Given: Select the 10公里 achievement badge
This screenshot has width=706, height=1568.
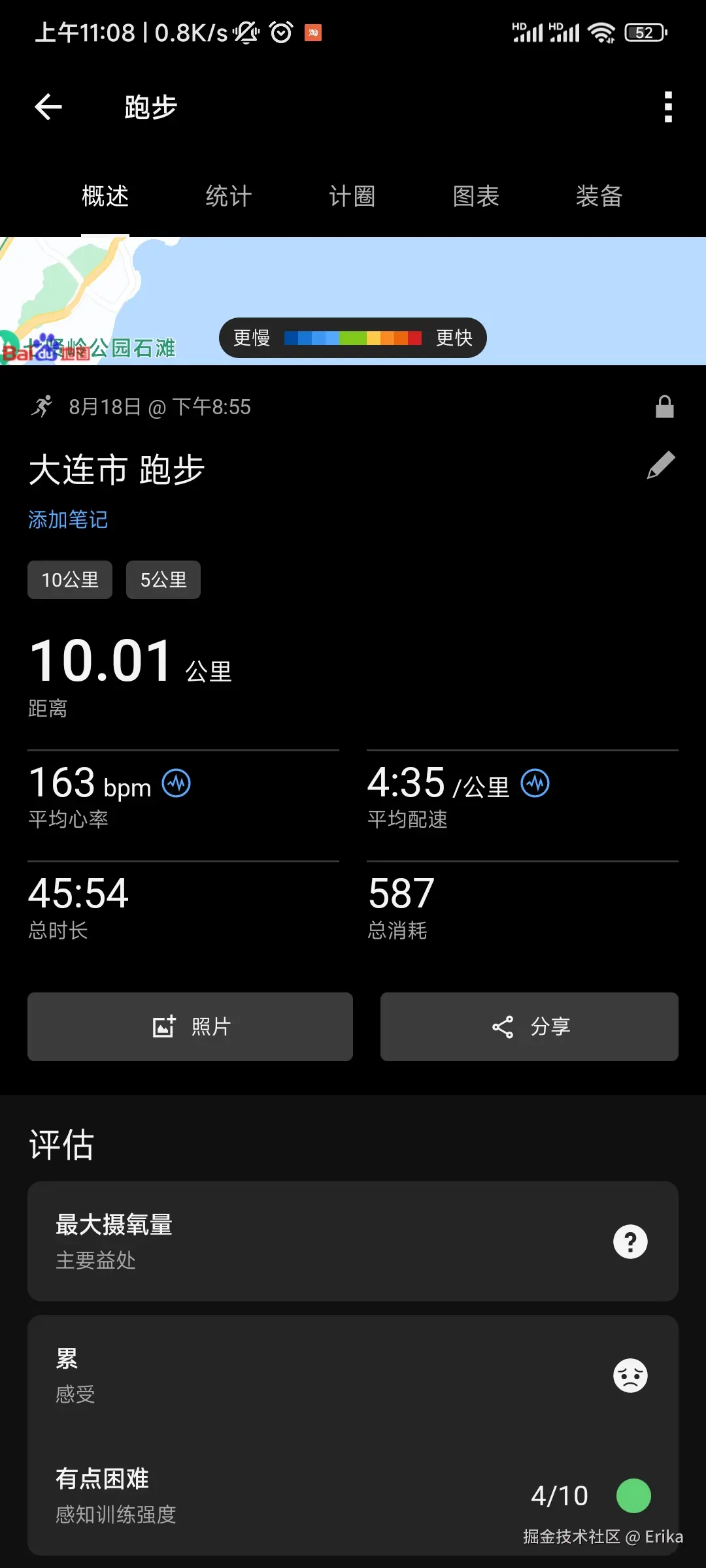Looking at the screenshot, I should pyautogui.click(x=69, y=580).
